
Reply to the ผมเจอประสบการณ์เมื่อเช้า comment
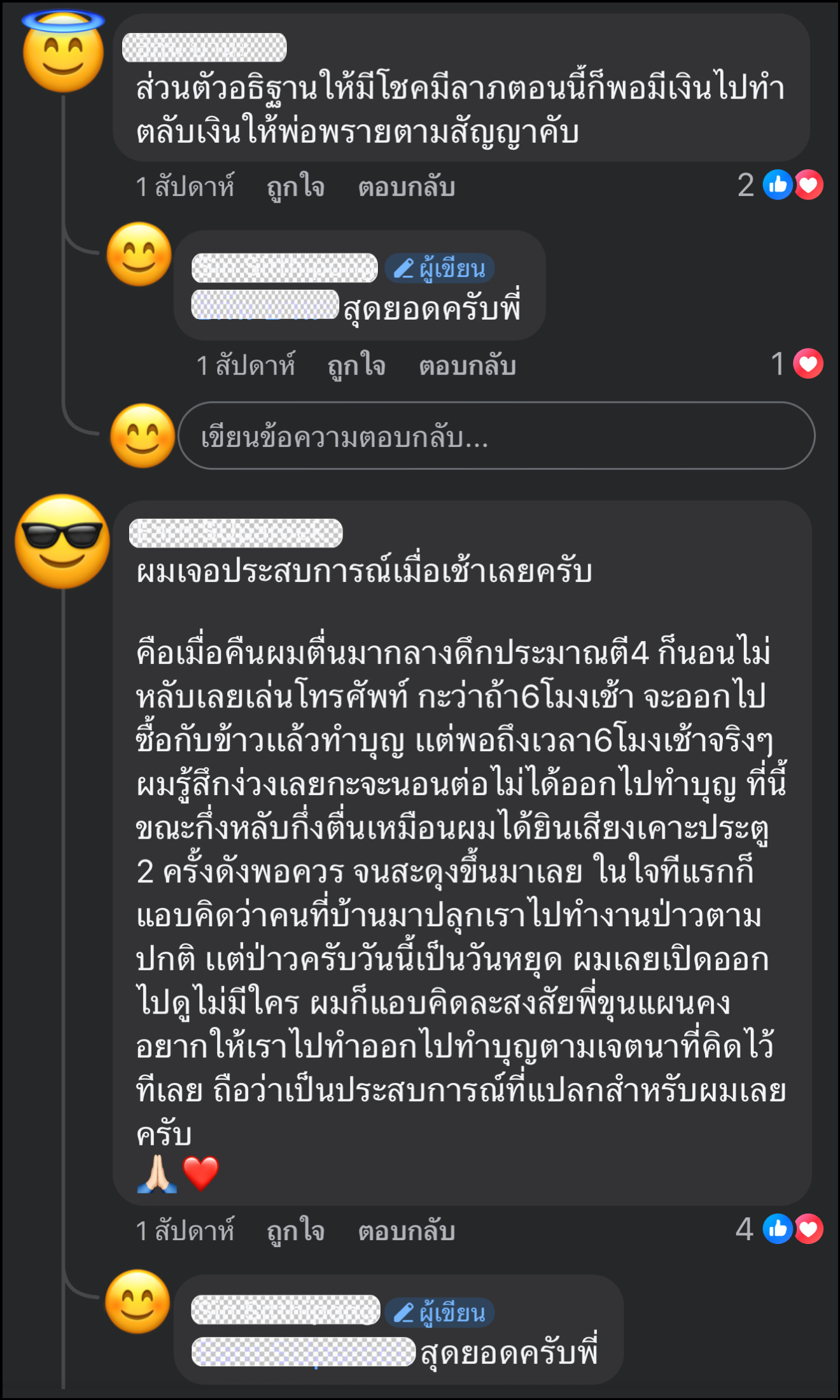pos(406,1230)
